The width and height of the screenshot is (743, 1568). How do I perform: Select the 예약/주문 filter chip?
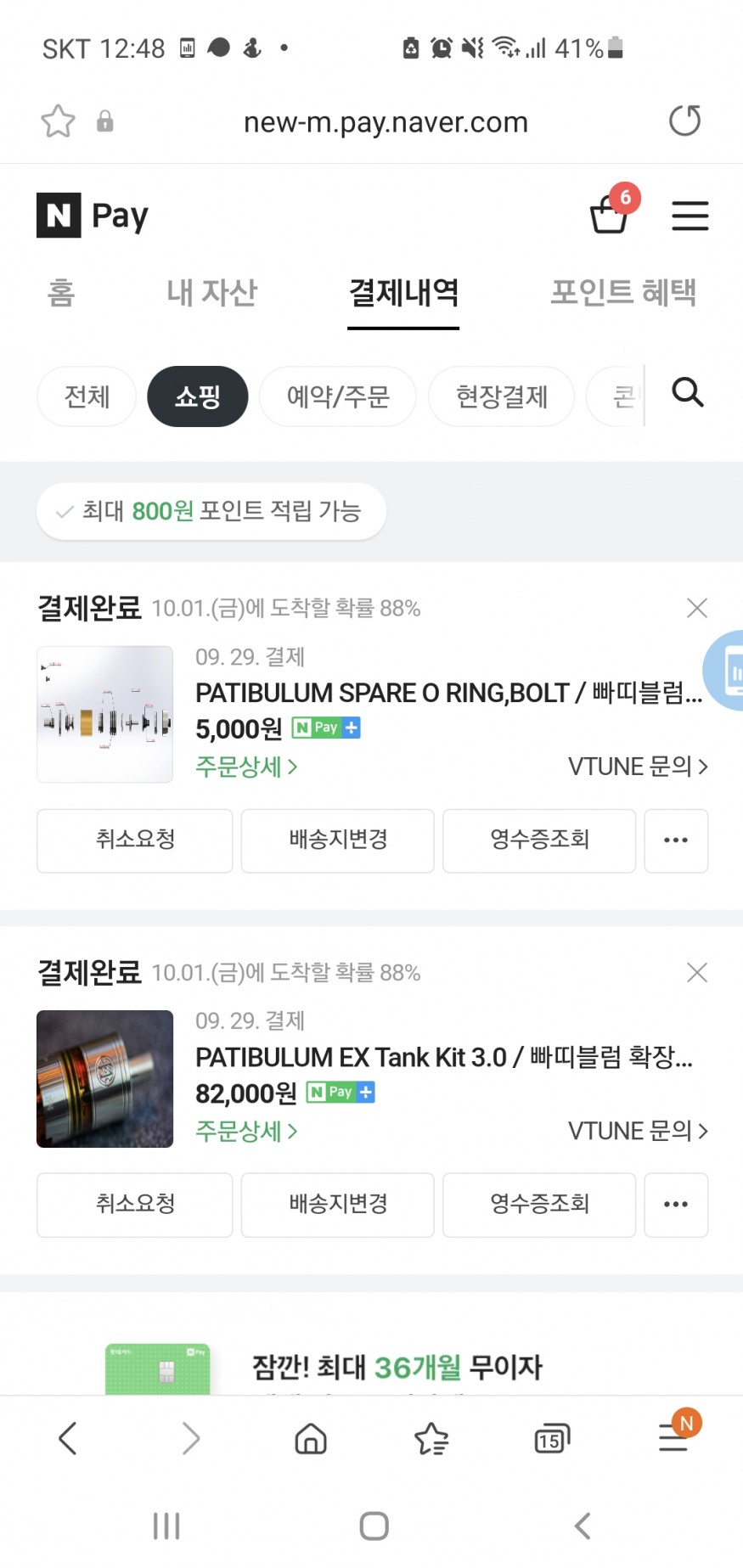338,396
